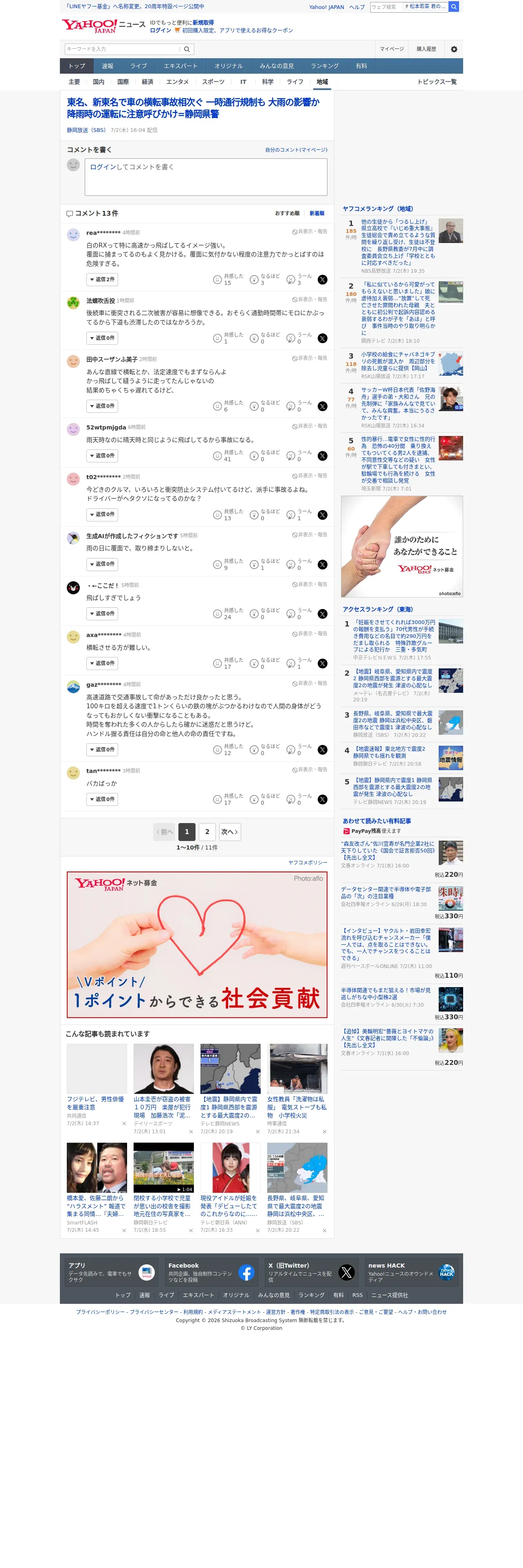Screen dimensions: 523x1568
Task: Sort comments by 新着順
Action: (316, 214)
